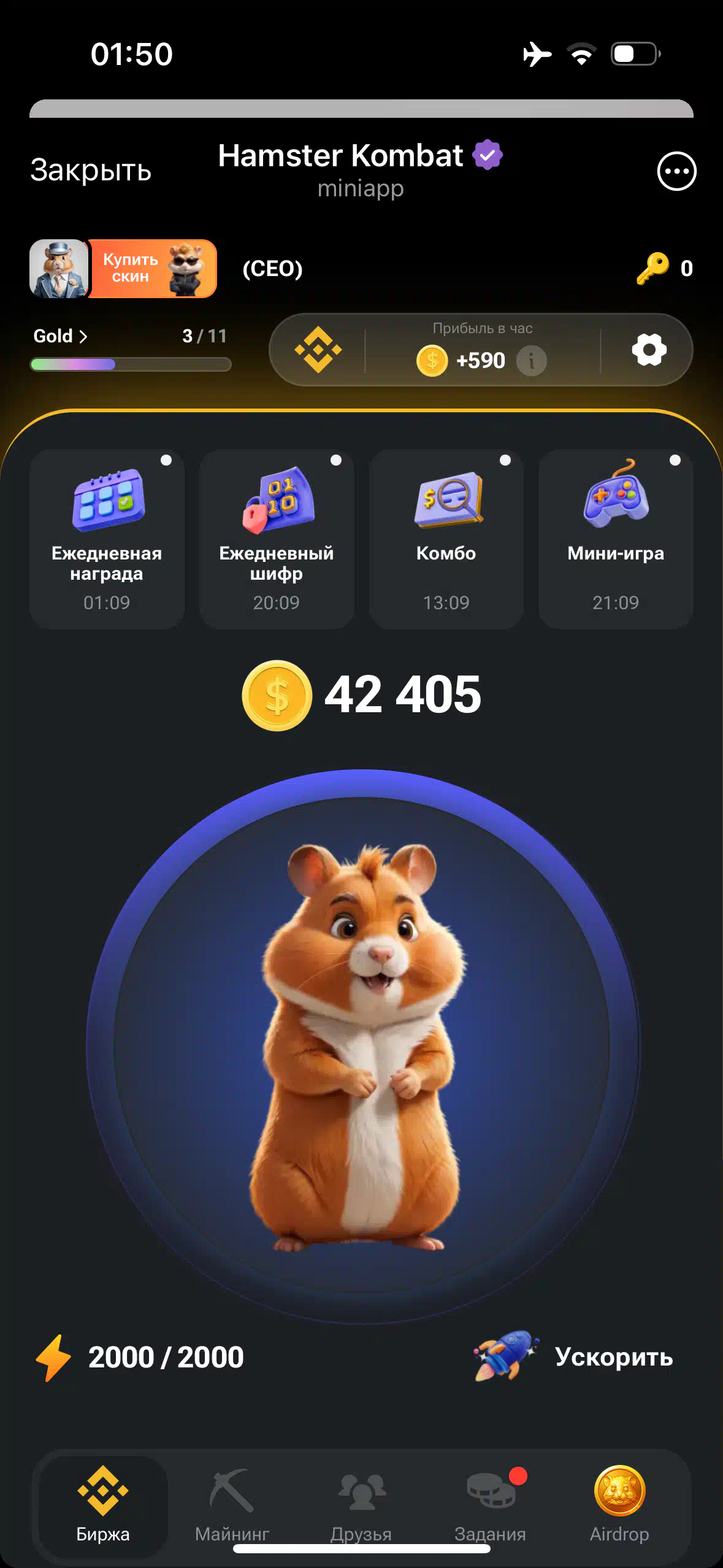The height and width of the screenshot is (1568, 723).
Task: Switch to the Задания tab
Action: (x=490, y=1504)
